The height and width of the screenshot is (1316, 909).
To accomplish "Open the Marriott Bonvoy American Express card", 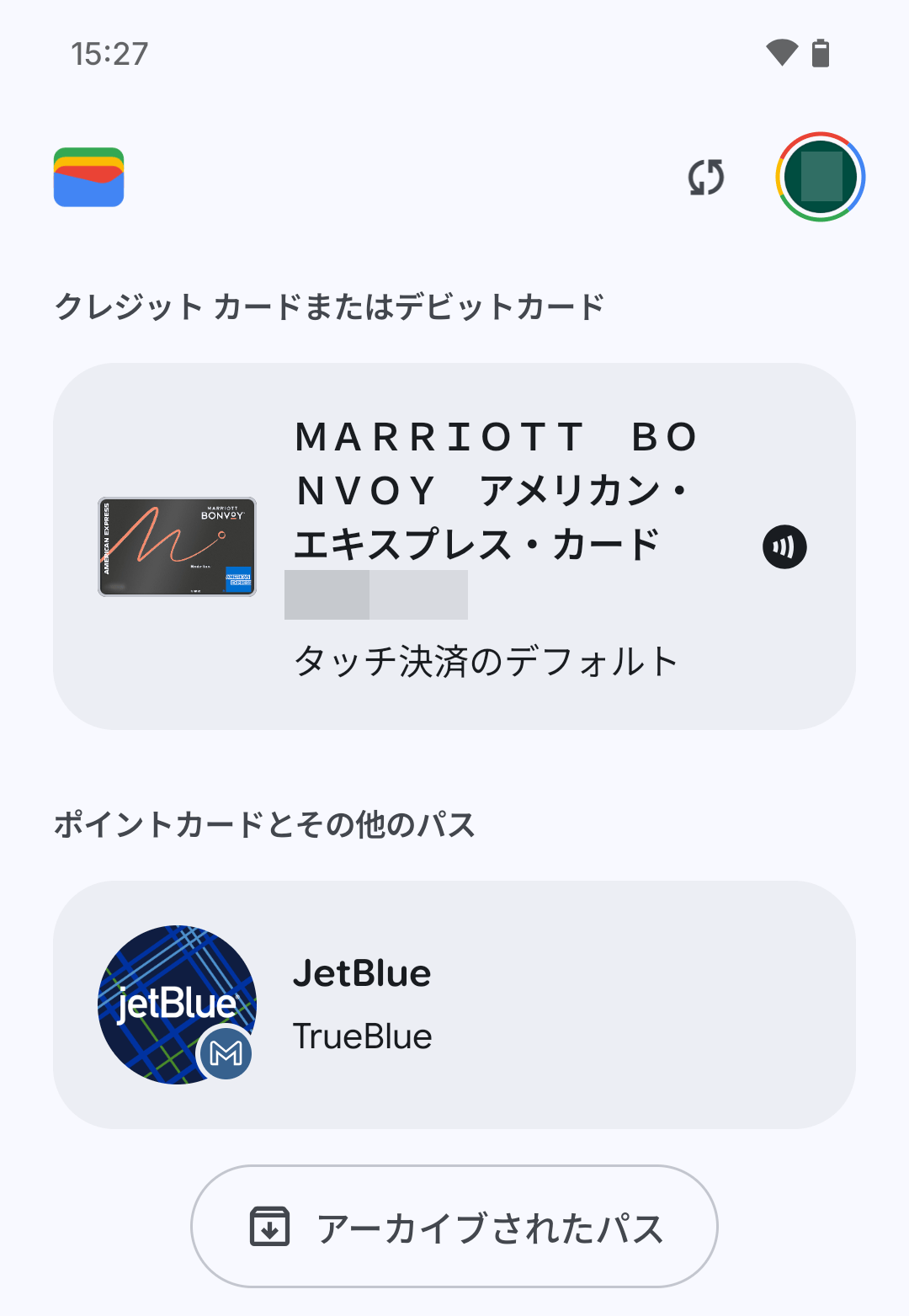I will (x=454, y=546).
